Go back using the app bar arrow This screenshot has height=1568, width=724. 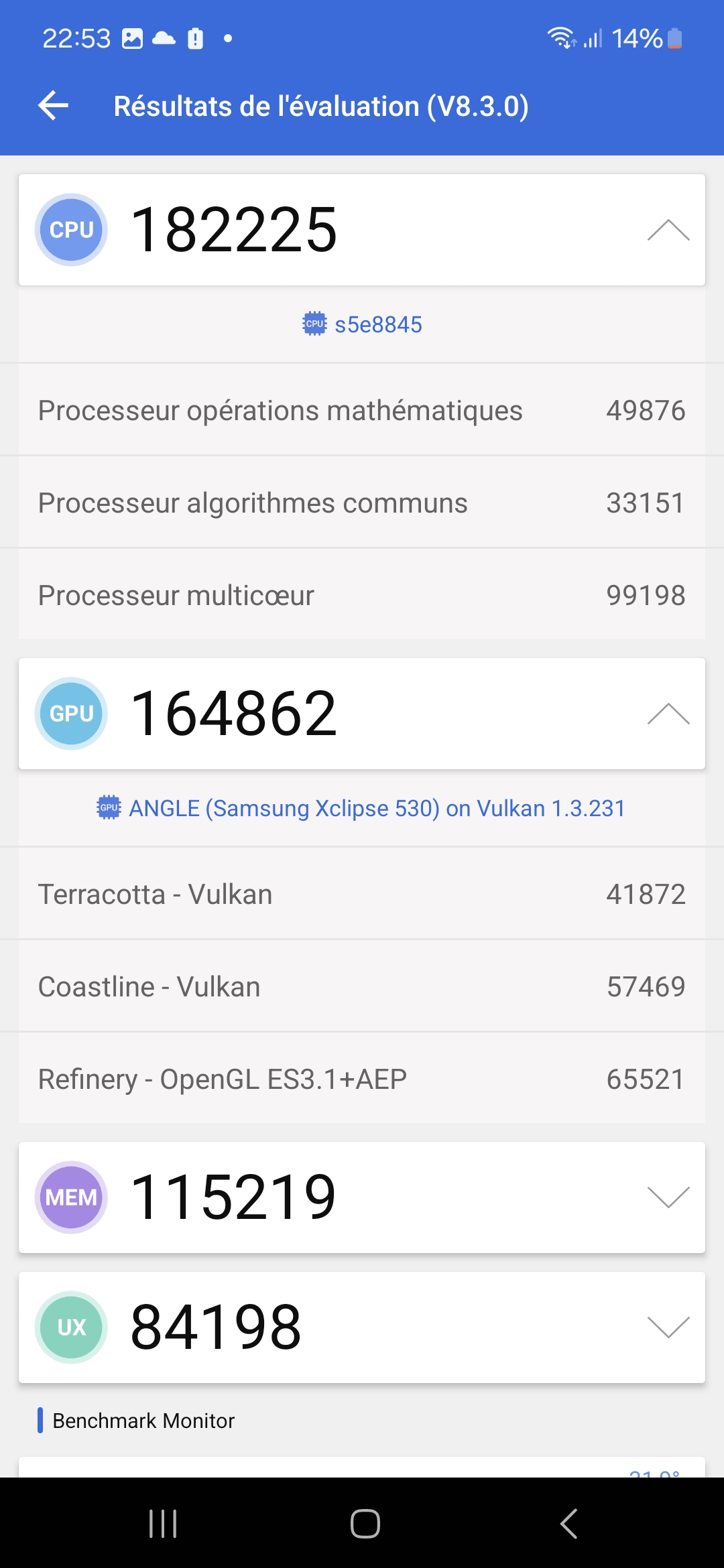click(54, 106)
